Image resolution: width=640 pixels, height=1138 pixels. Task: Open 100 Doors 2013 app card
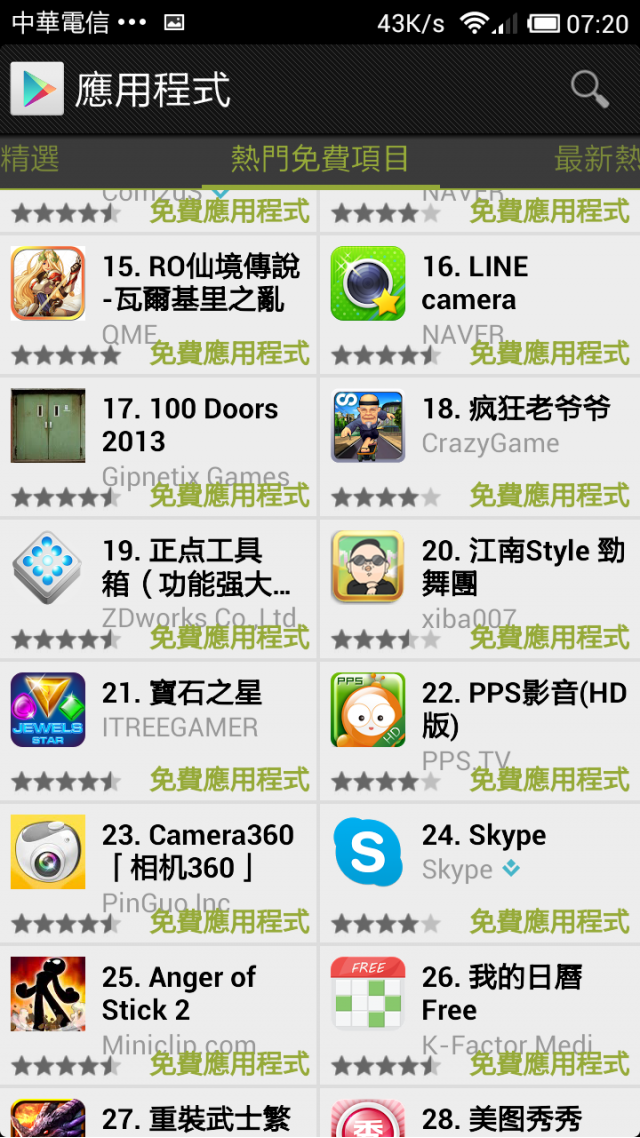coord(160,445)
